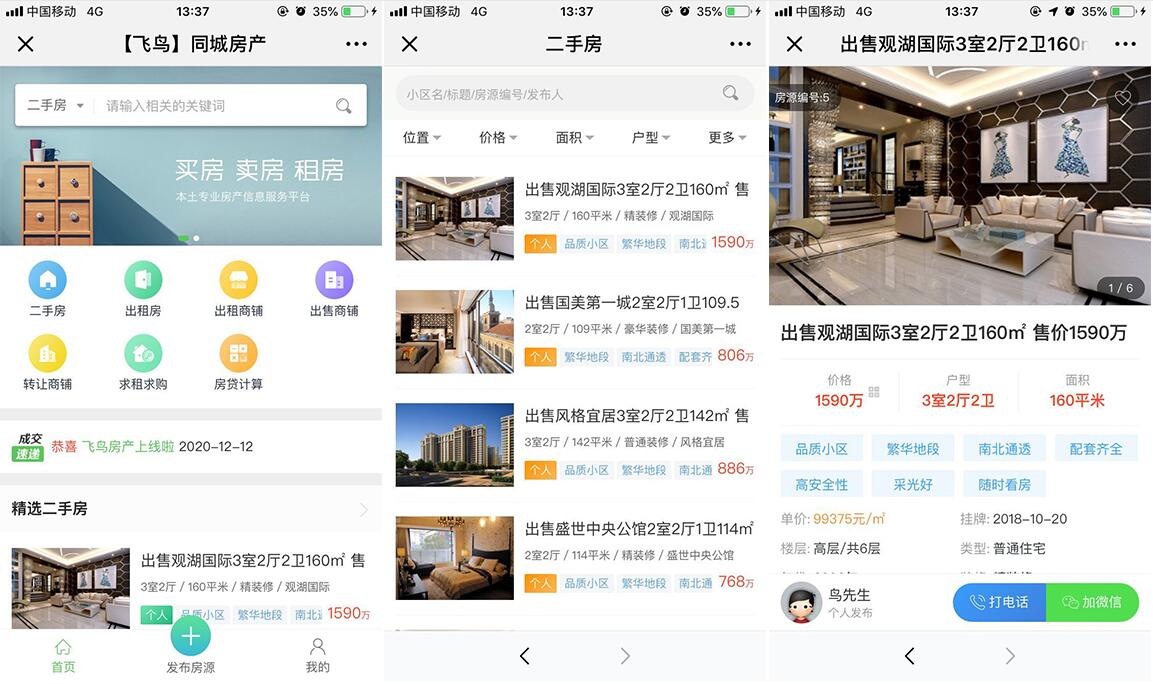Tap 加微信 to add WeChat
Viewport: 1153px width, 684px height.
tap(1092, 603)
